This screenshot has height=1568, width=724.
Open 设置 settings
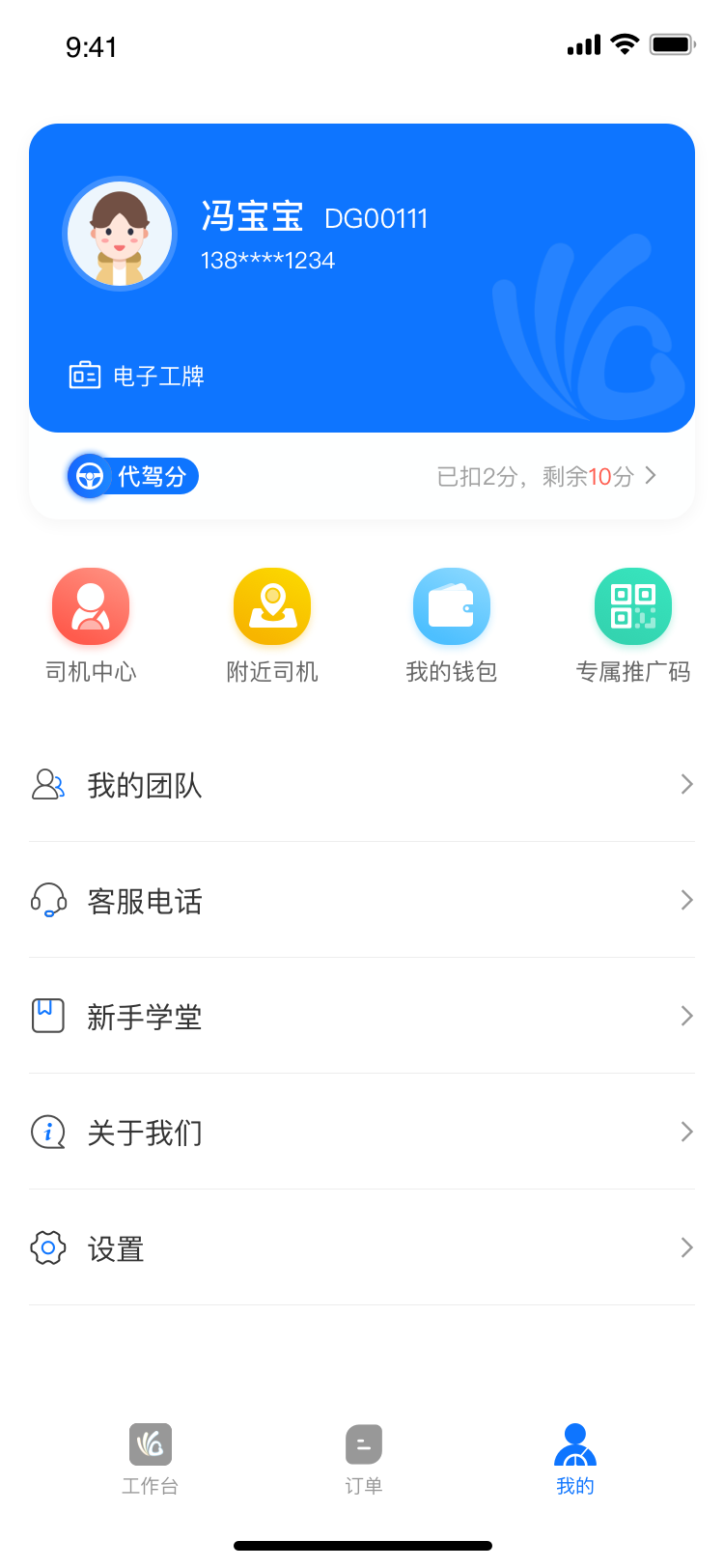(x=362, y=1248)
